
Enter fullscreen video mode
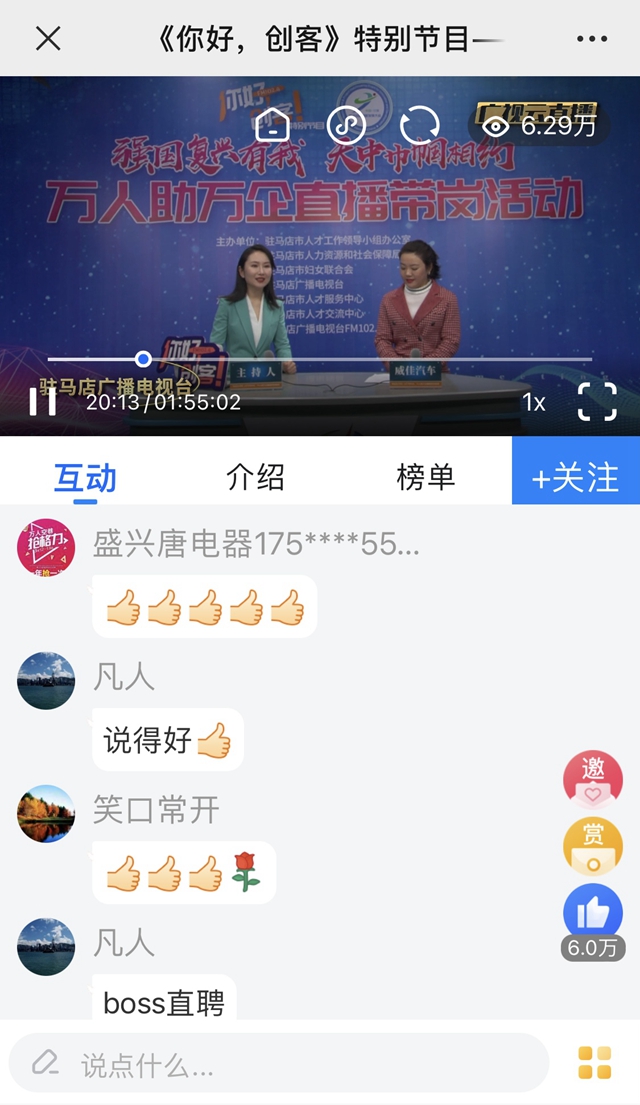(597, 401)
